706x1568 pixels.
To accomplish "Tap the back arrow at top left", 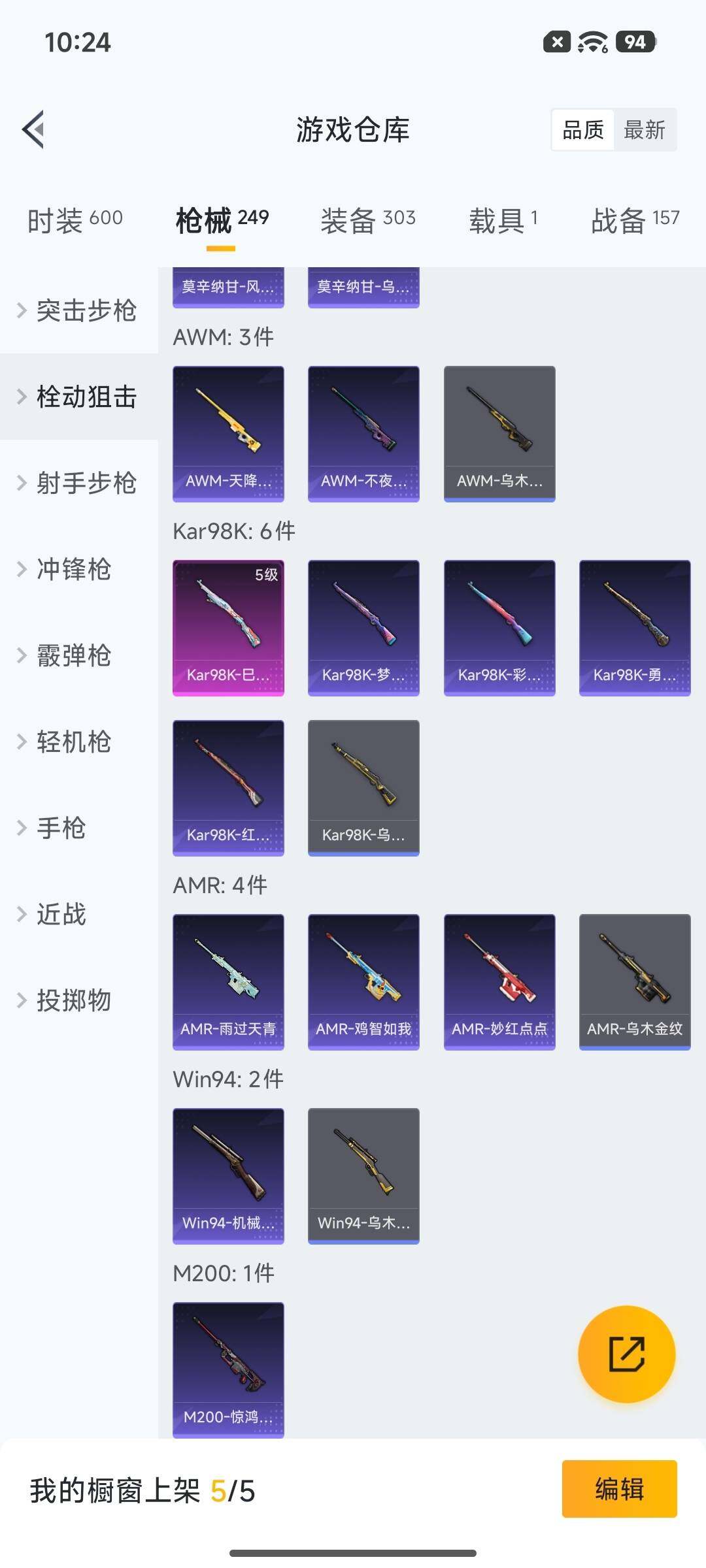I will [31, 129].
